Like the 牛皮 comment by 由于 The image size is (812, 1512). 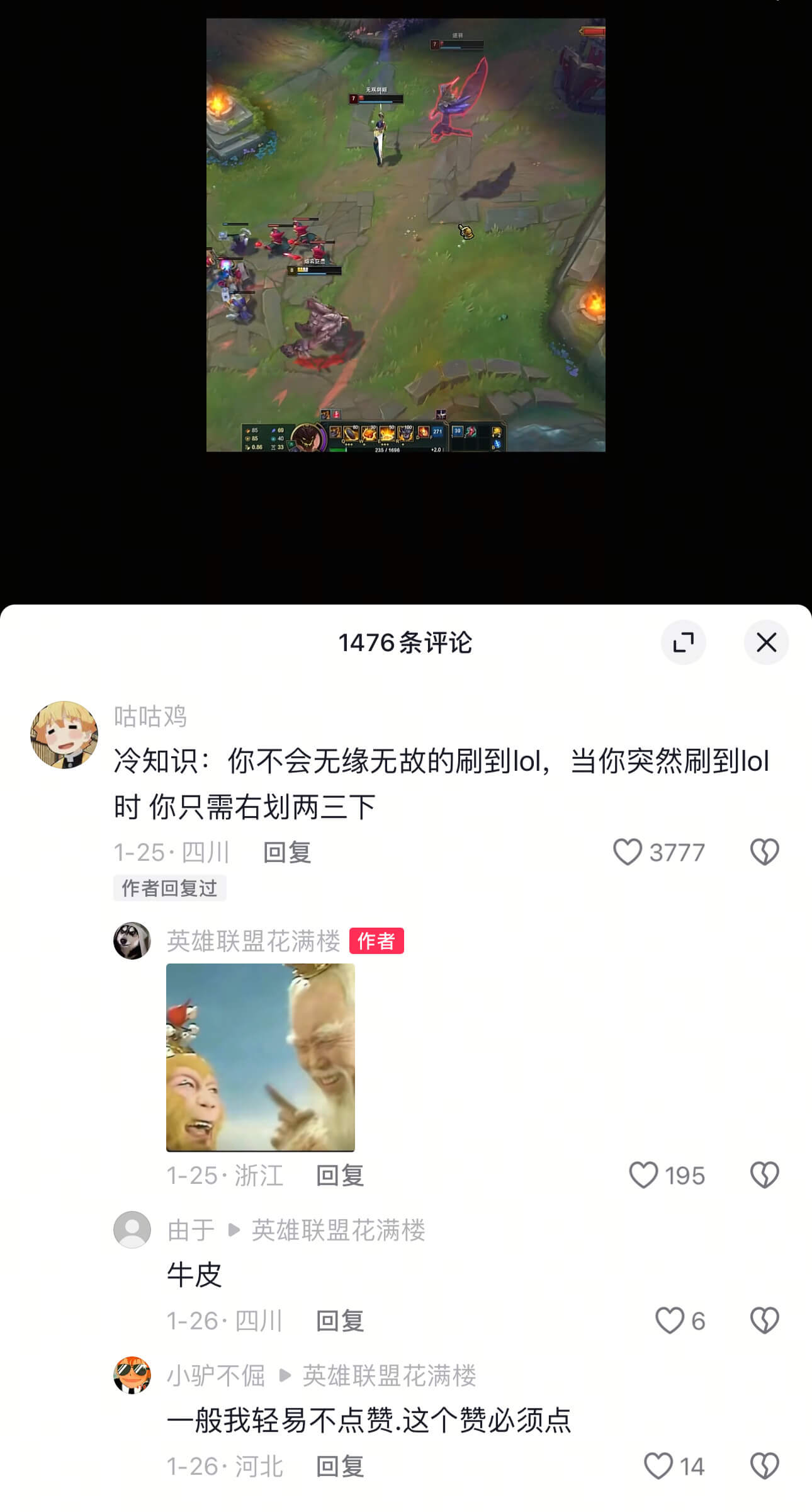(x=669, y=1321)
